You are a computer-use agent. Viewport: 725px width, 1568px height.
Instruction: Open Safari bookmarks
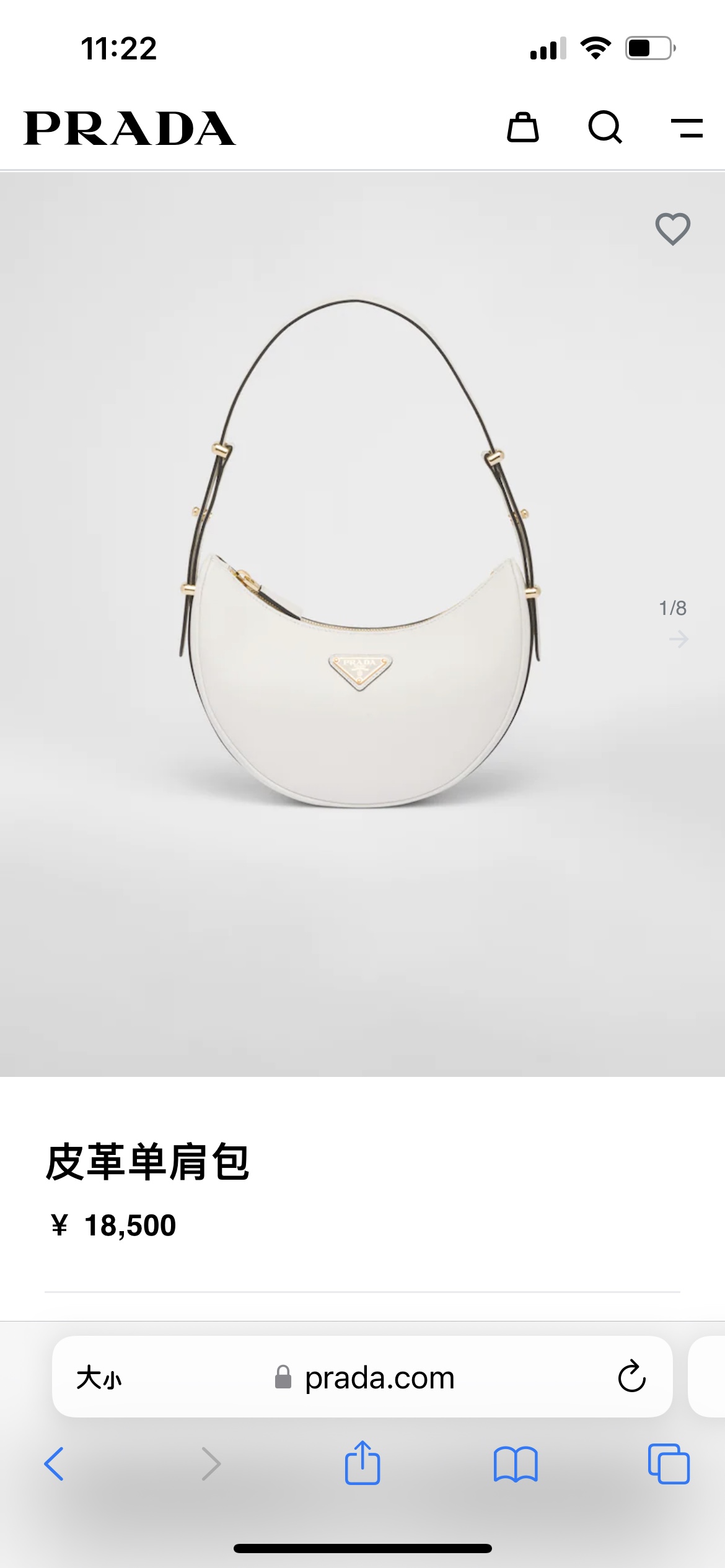(x=516, y=1464)
